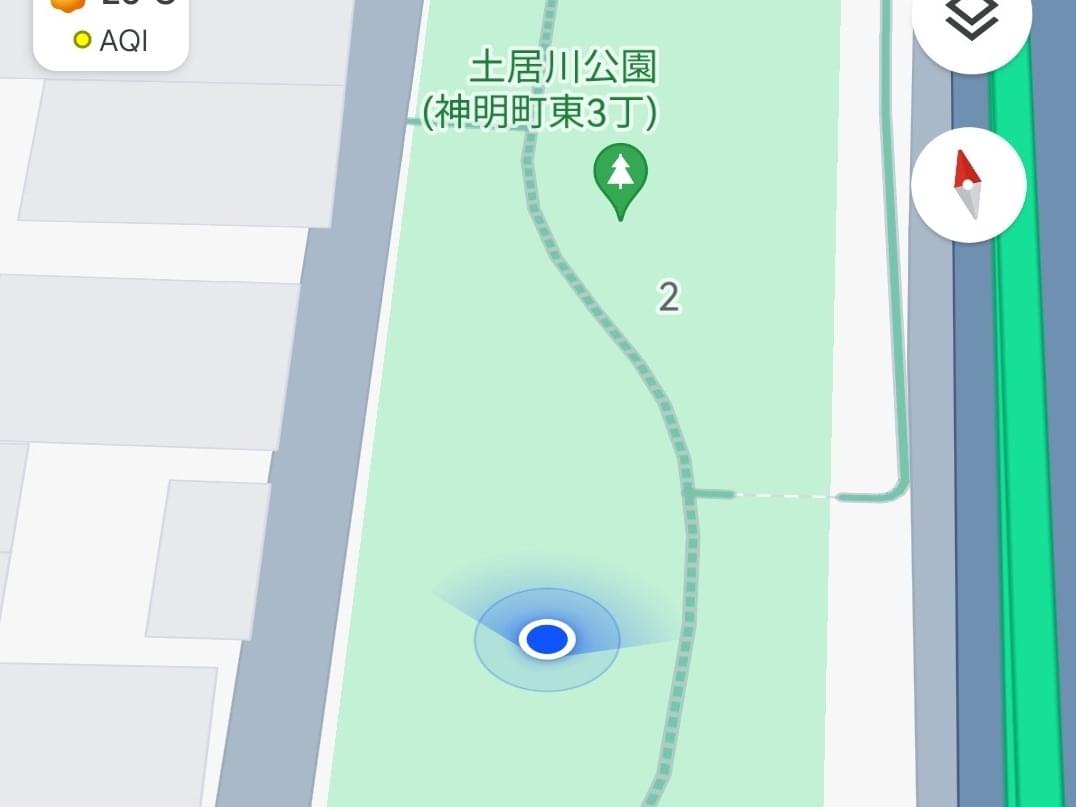Select the 土居川公園 park pin
Image resolution: width=1076 pixels, height=807 pixels.
620,176
